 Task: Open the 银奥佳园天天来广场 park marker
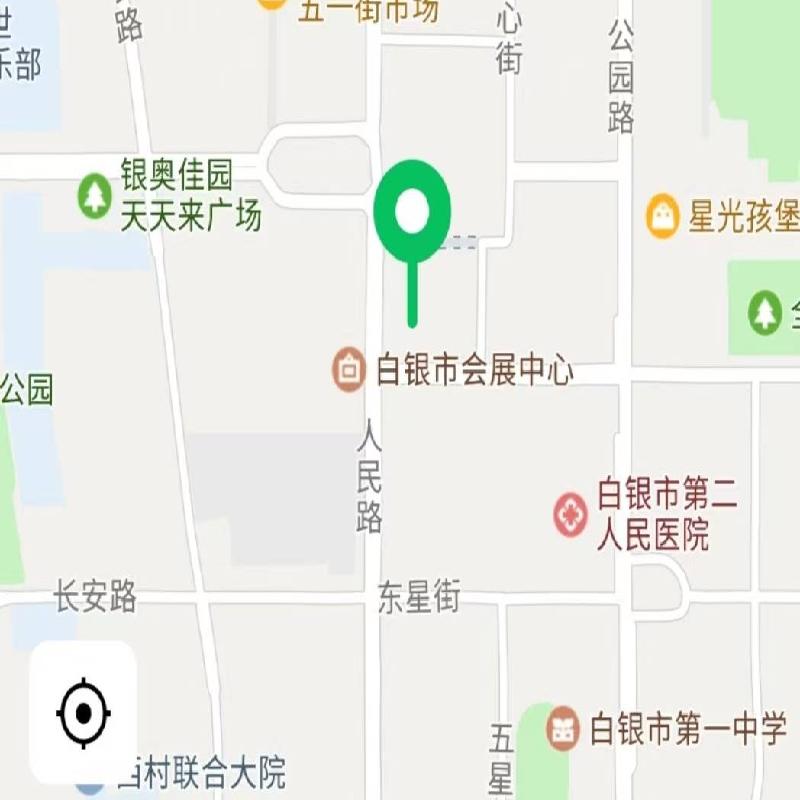pyautogui.click(x=96, y=196)
